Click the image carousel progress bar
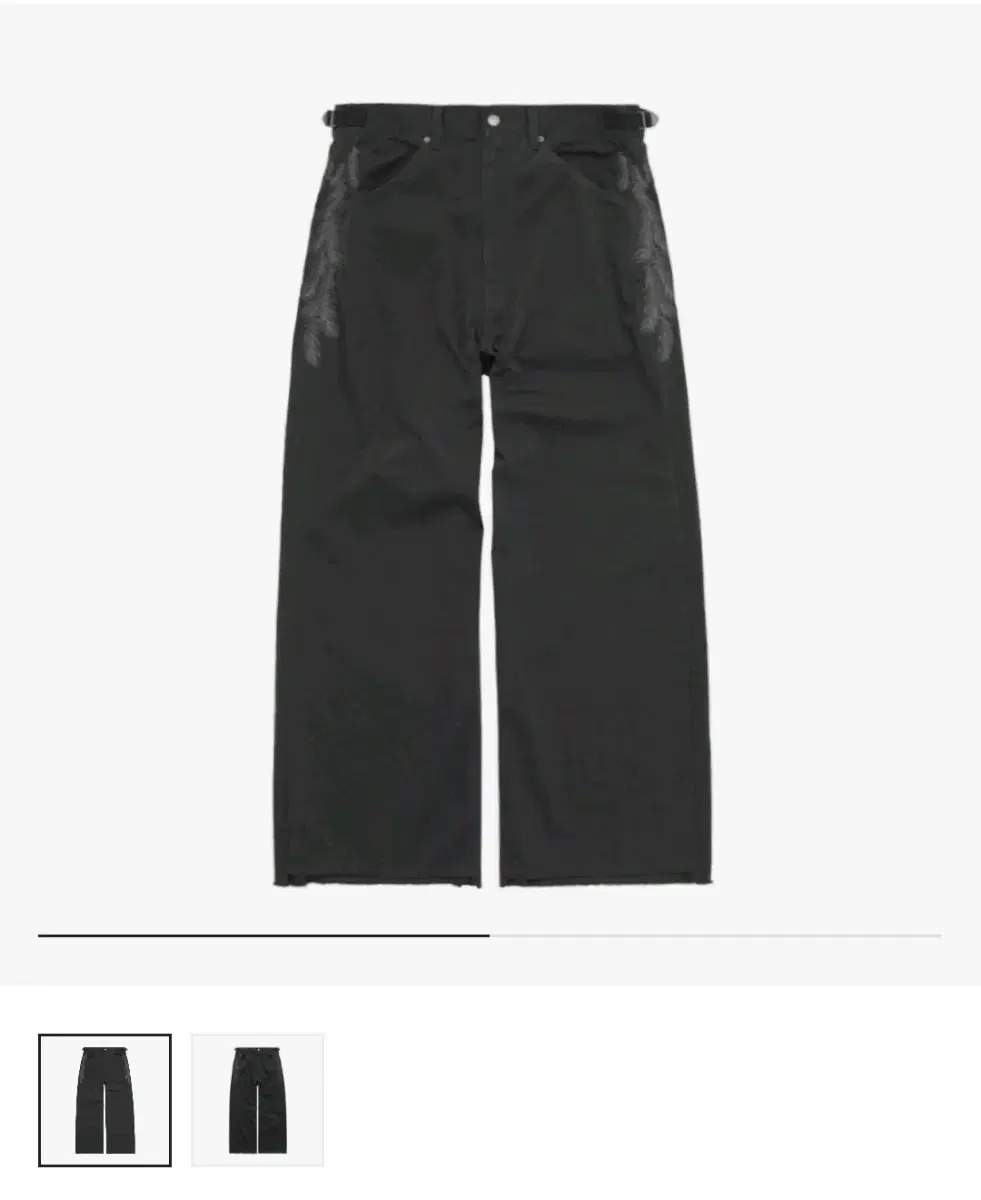The height and width of the screenshot is (1200, 981). pos(490,935)
